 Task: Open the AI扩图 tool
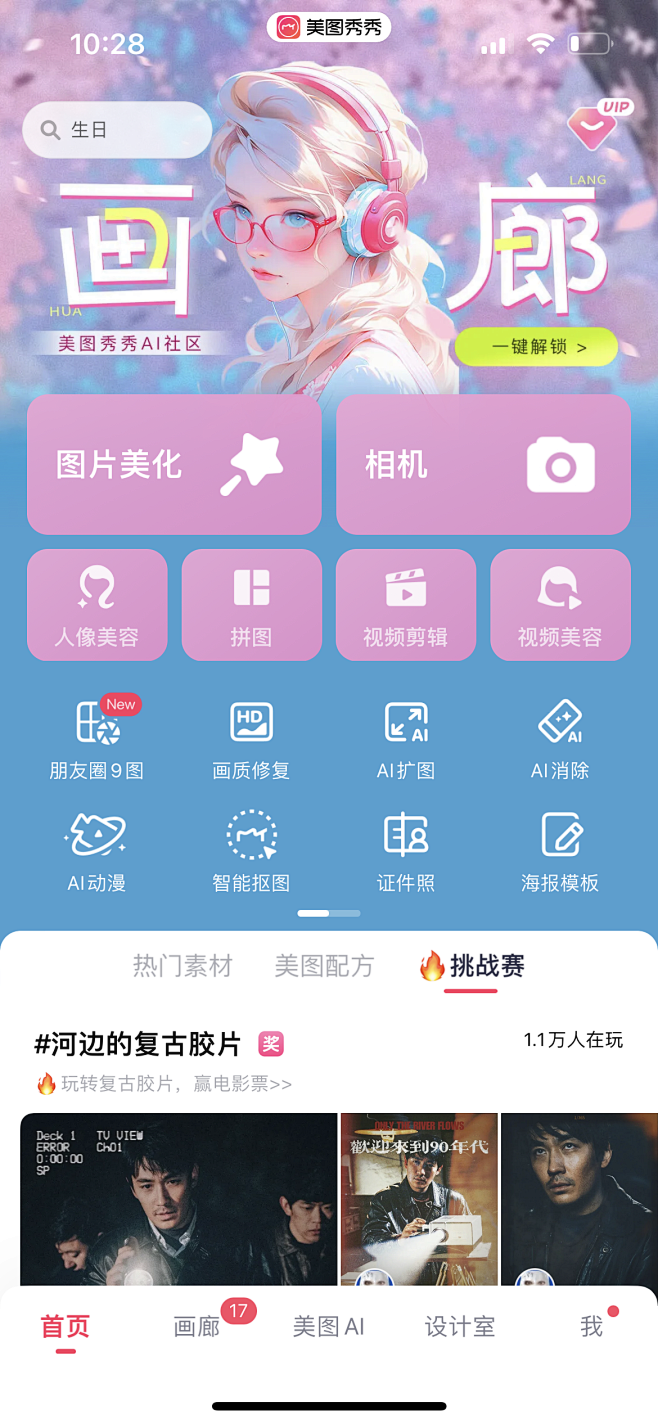tap(405, 740)
